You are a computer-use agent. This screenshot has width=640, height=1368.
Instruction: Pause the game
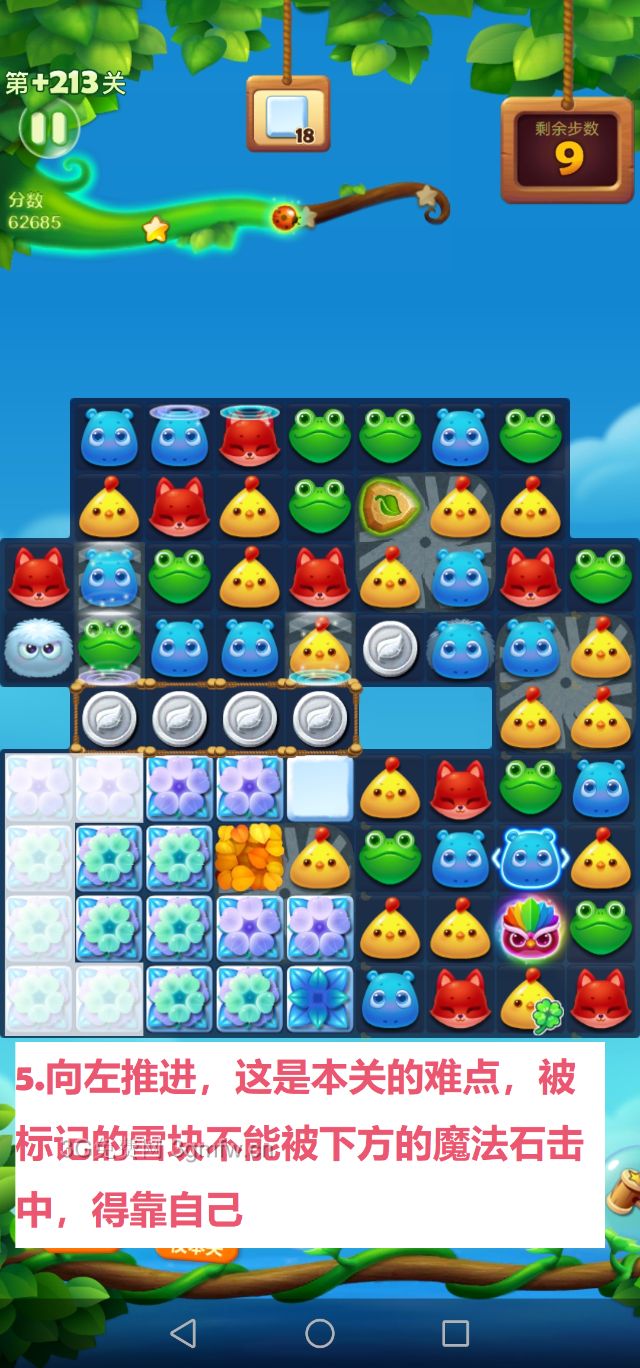[x=47, y=127]
